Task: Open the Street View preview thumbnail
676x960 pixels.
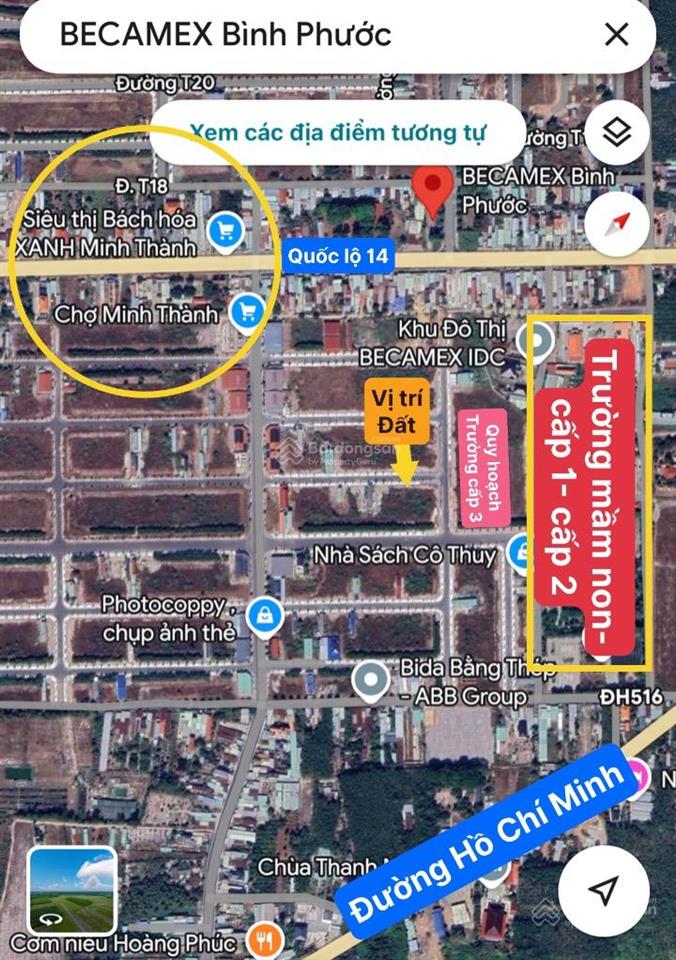Action: click(72, 890)
